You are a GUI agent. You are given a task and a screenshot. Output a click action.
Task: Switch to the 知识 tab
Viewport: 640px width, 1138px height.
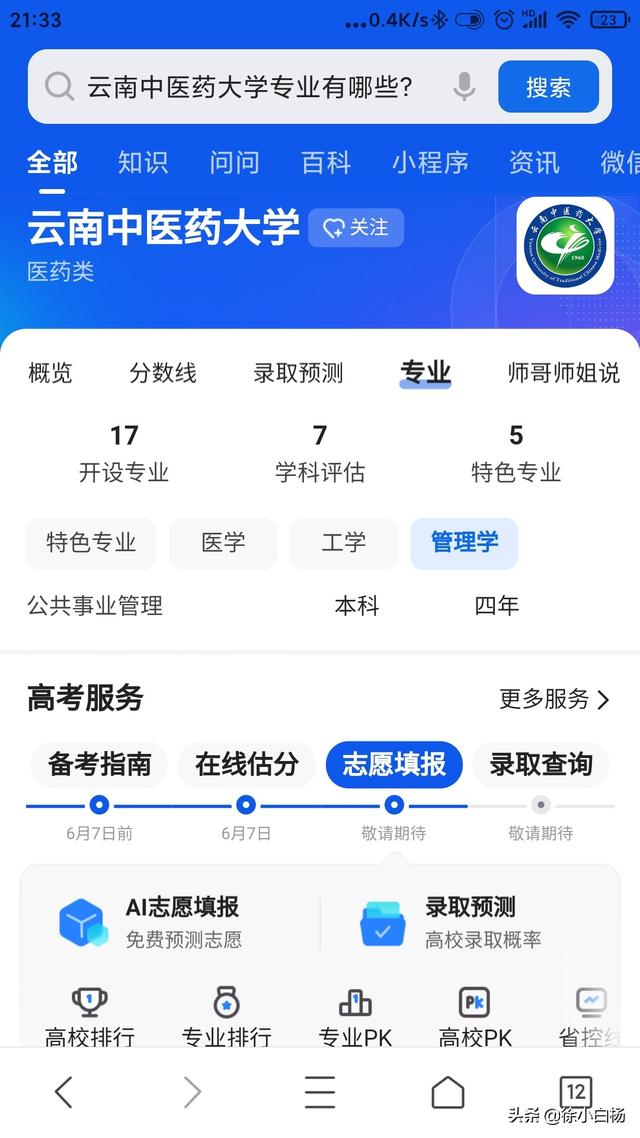pyautogui.click(x=143, y=163)
